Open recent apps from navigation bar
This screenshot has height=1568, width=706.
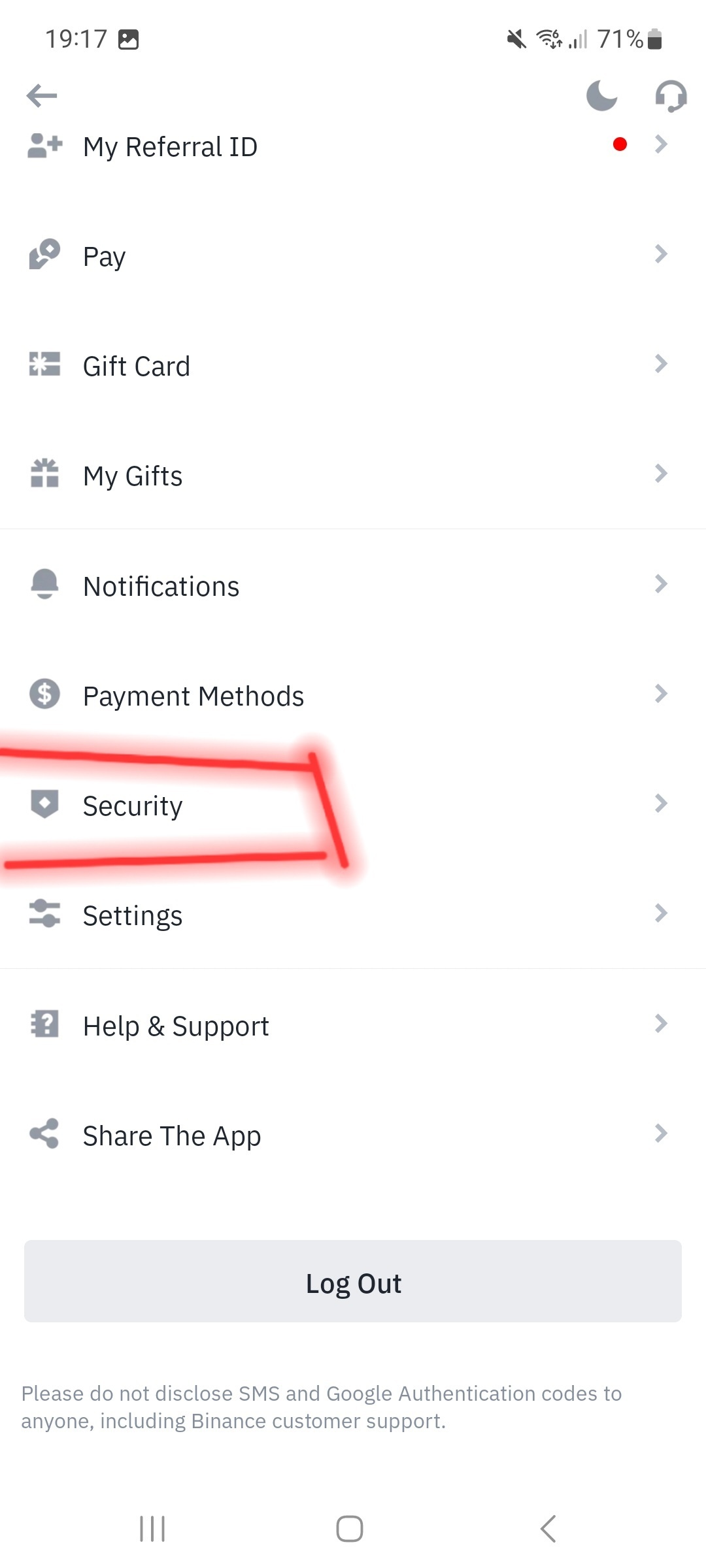point(152,1529)
